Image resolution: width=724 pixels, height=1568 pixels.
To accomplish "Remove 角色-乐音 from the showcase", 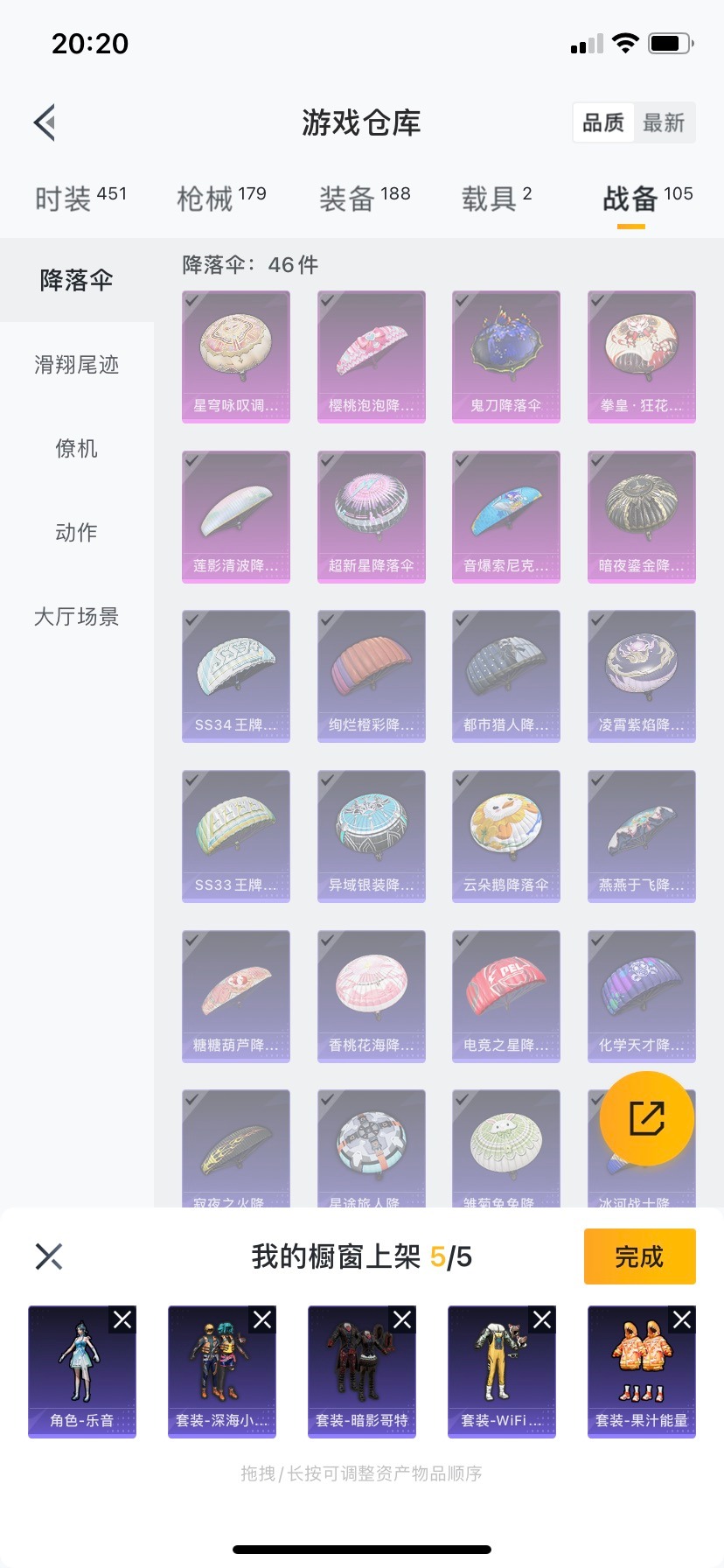I will pyautogui.click(x=122, y=1319).
